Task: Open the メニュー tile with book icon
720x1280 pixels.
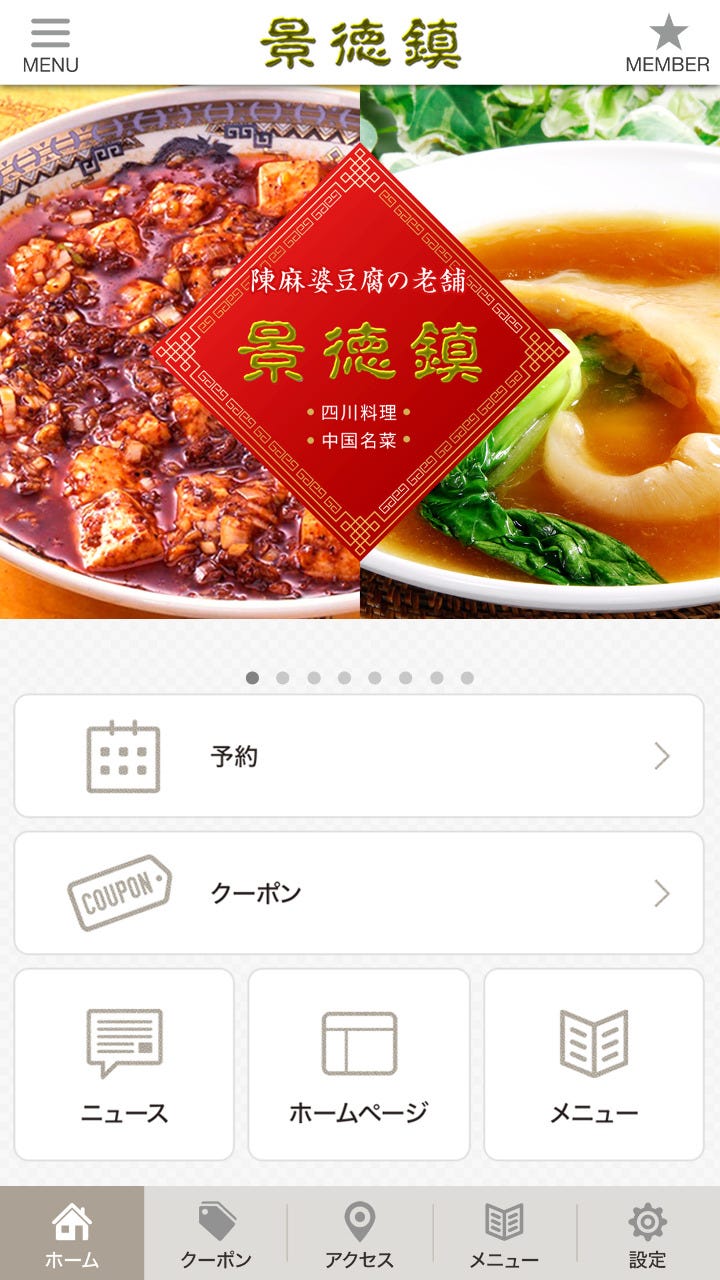Action: coord(594,1064)
